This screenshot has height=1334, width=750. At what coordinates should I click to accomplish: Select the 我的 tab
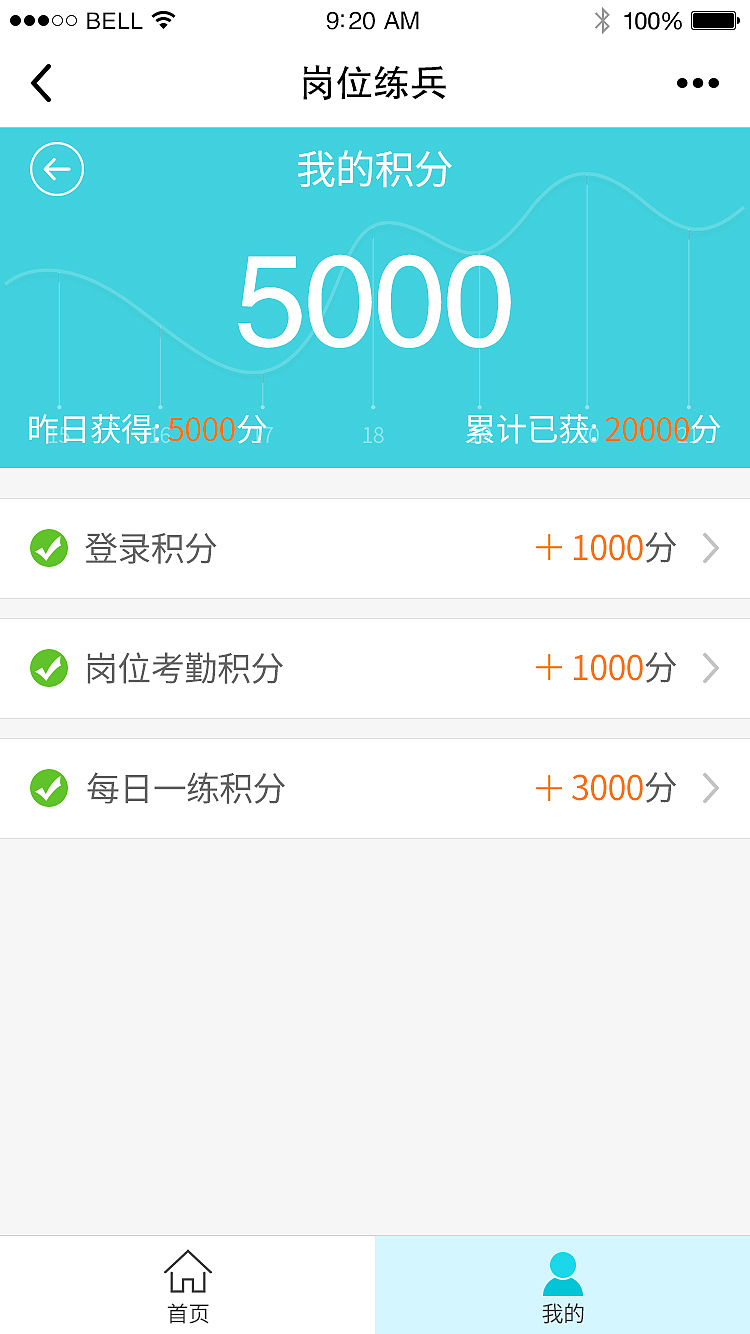click(x=562, y=1286)
